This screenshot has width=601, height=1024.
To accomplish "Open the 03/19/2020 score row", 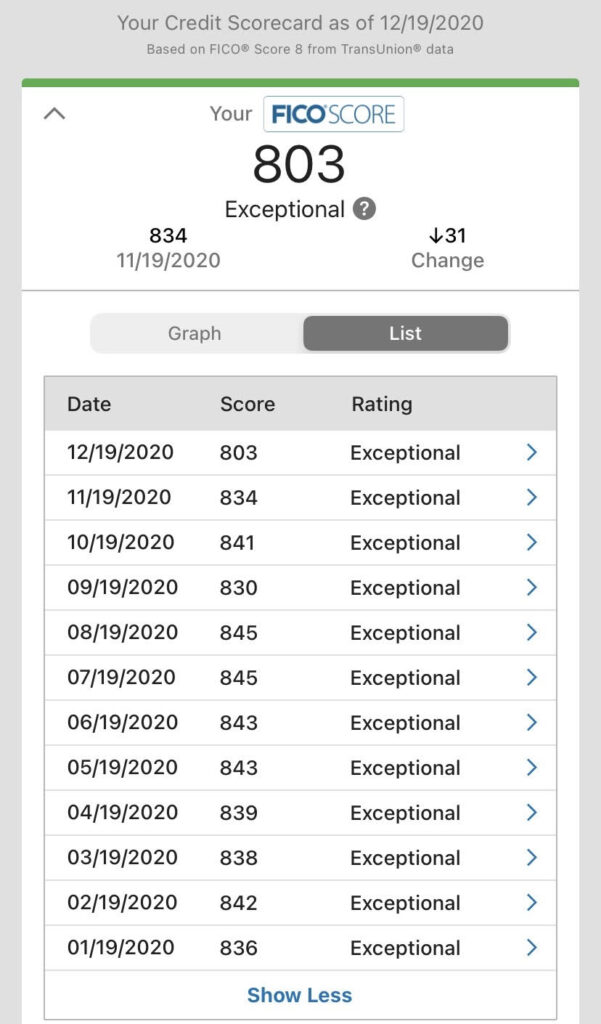I will pos(531,858).
